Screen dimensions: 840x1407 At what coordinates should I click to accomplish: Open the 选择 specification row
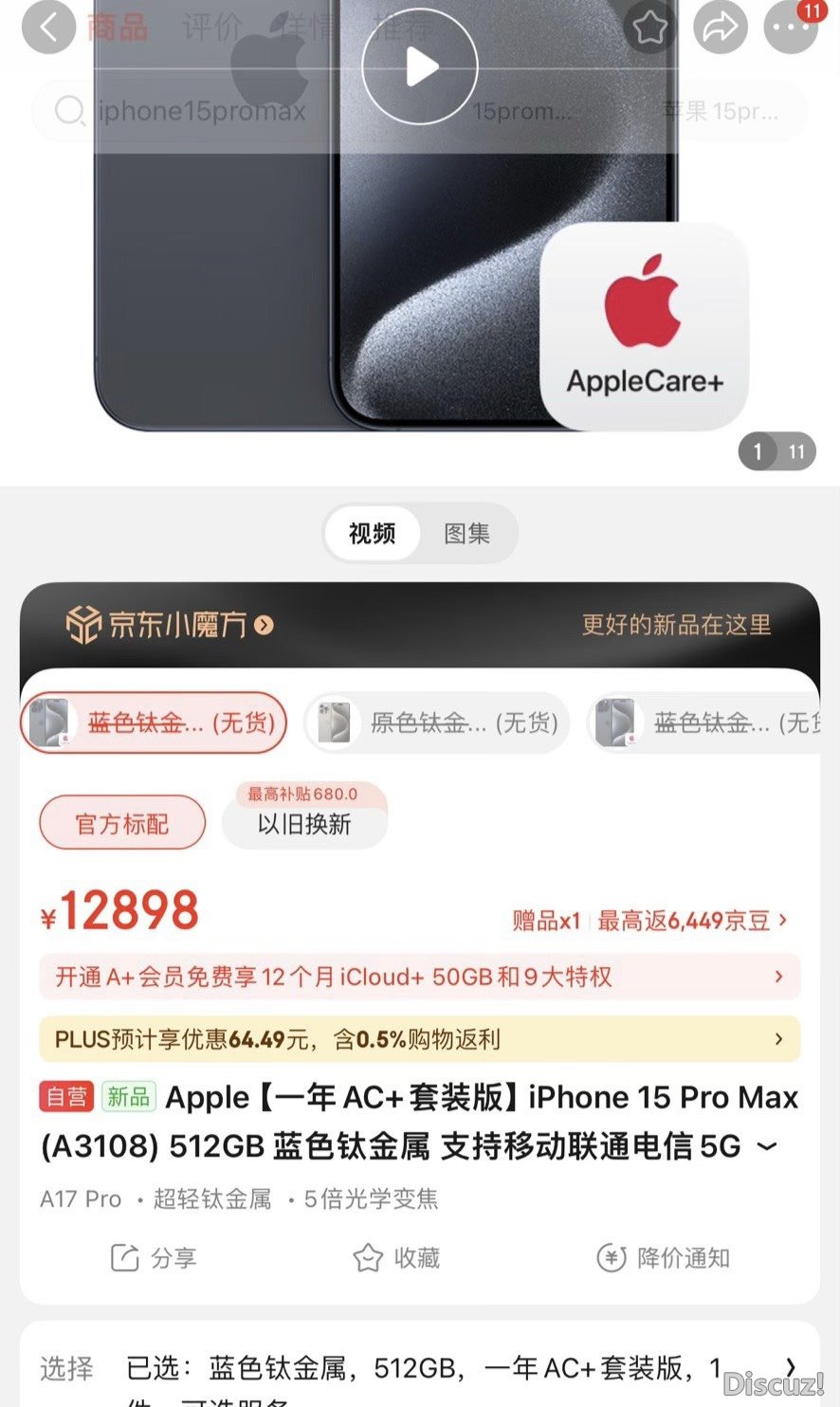419,1369
